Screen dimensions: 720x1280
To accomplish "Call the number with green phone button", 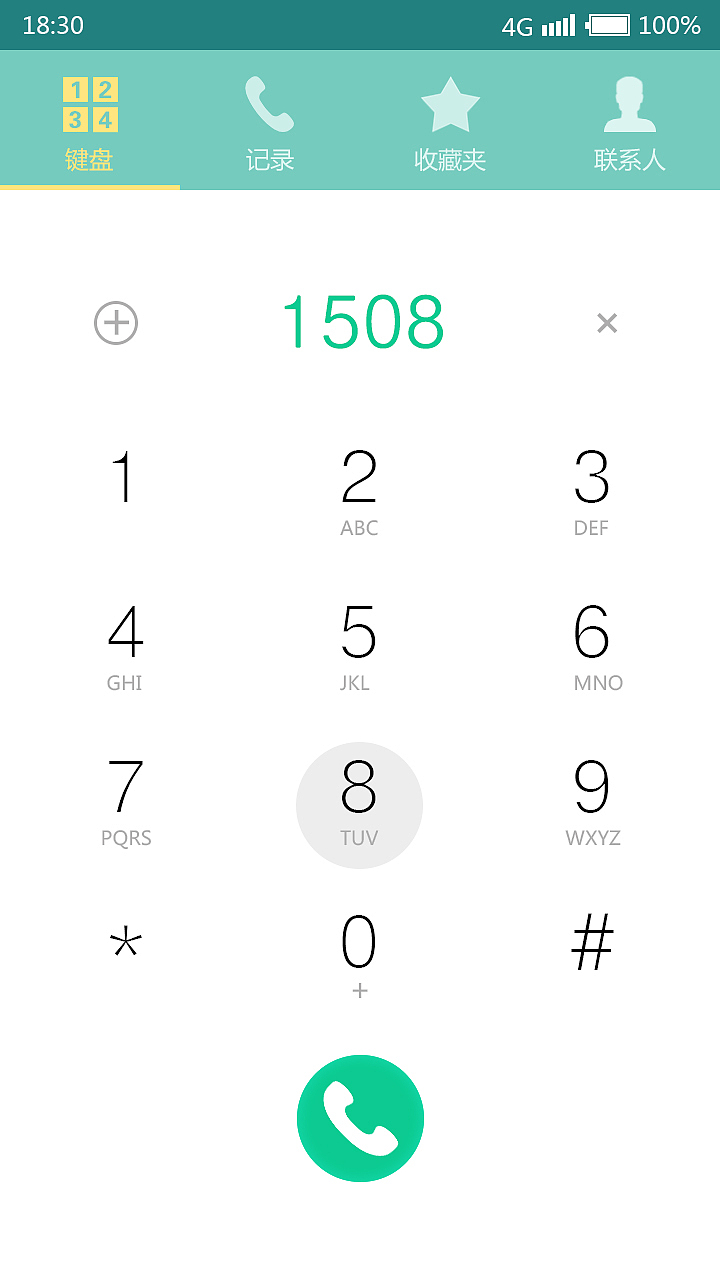I will click(x=360, y=1118).
